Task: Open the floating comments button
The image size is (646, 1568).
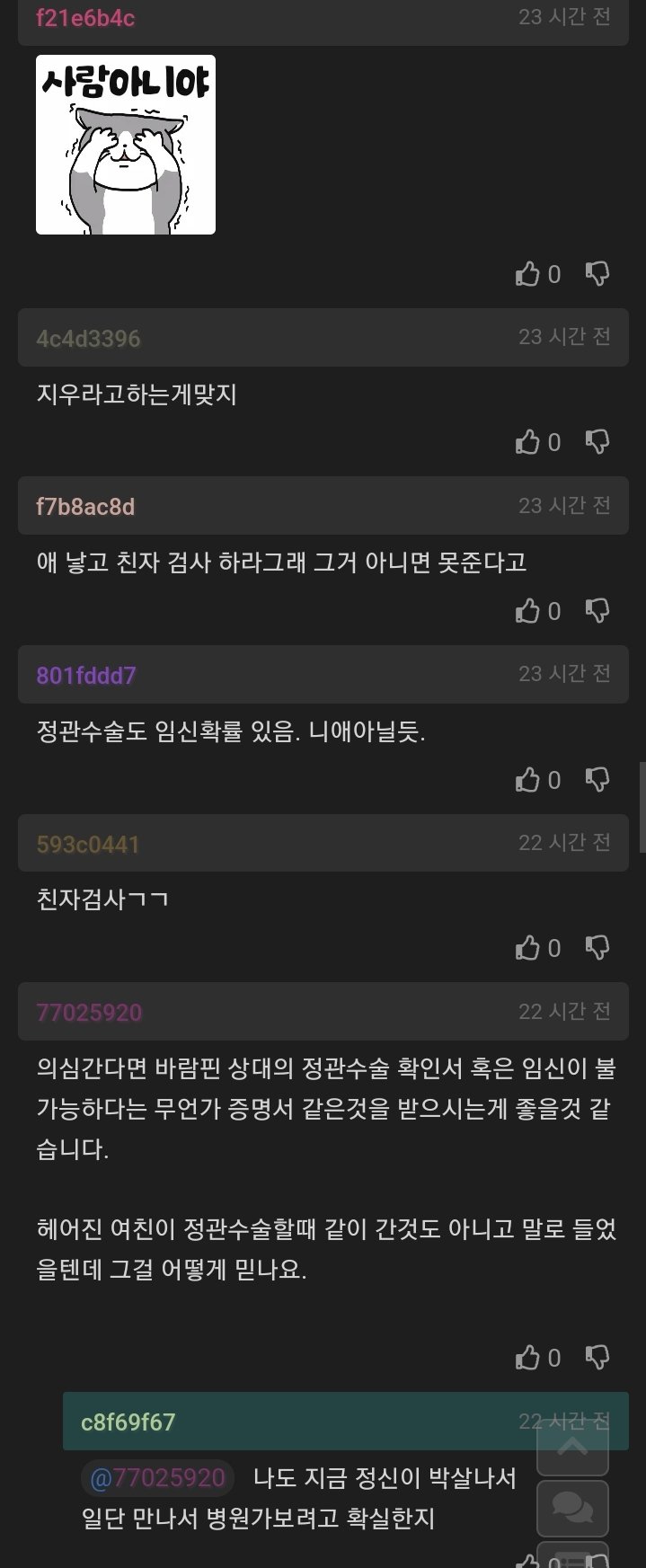Action: pyautogui.click(x=572, y=1508)
